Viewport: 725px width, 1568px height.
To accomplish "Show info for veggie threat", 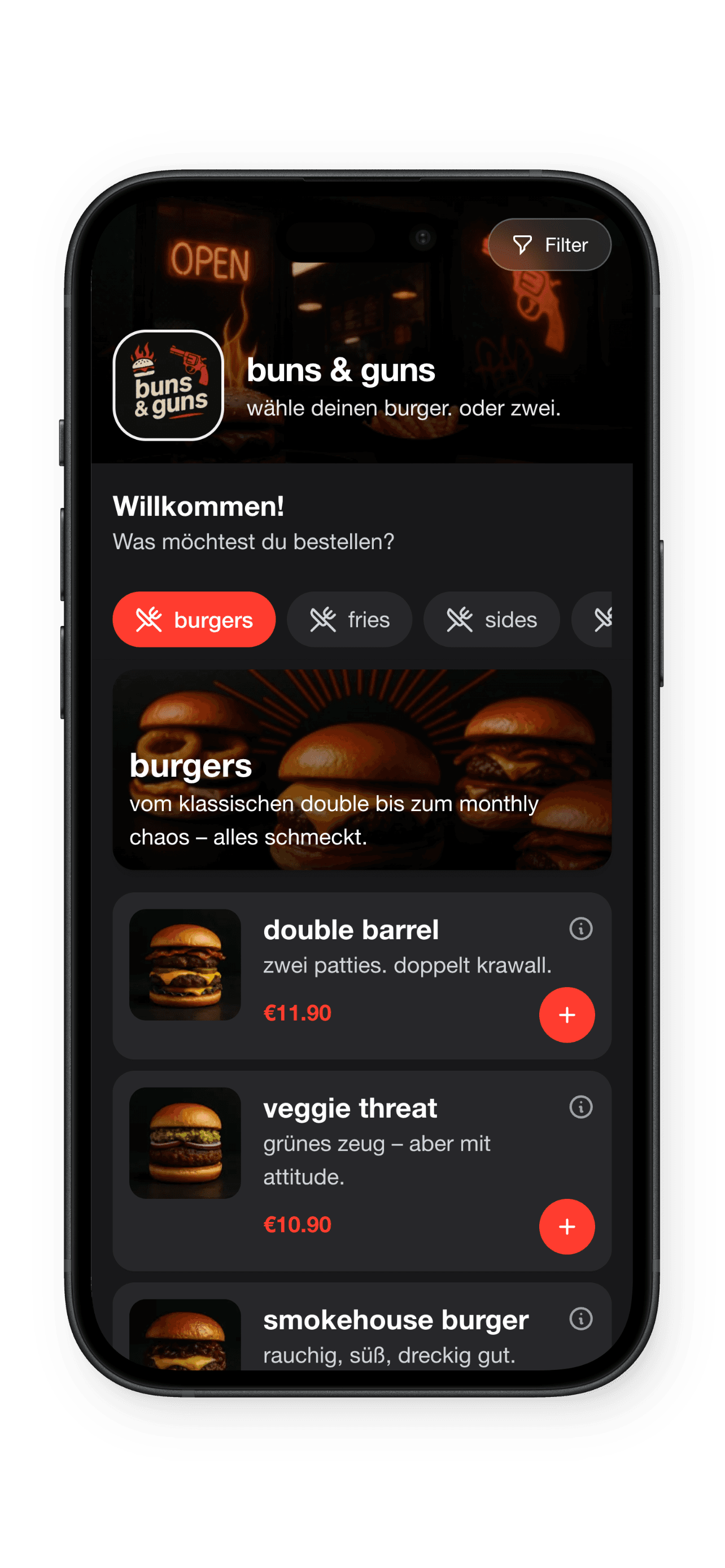I will [580, 1107].
